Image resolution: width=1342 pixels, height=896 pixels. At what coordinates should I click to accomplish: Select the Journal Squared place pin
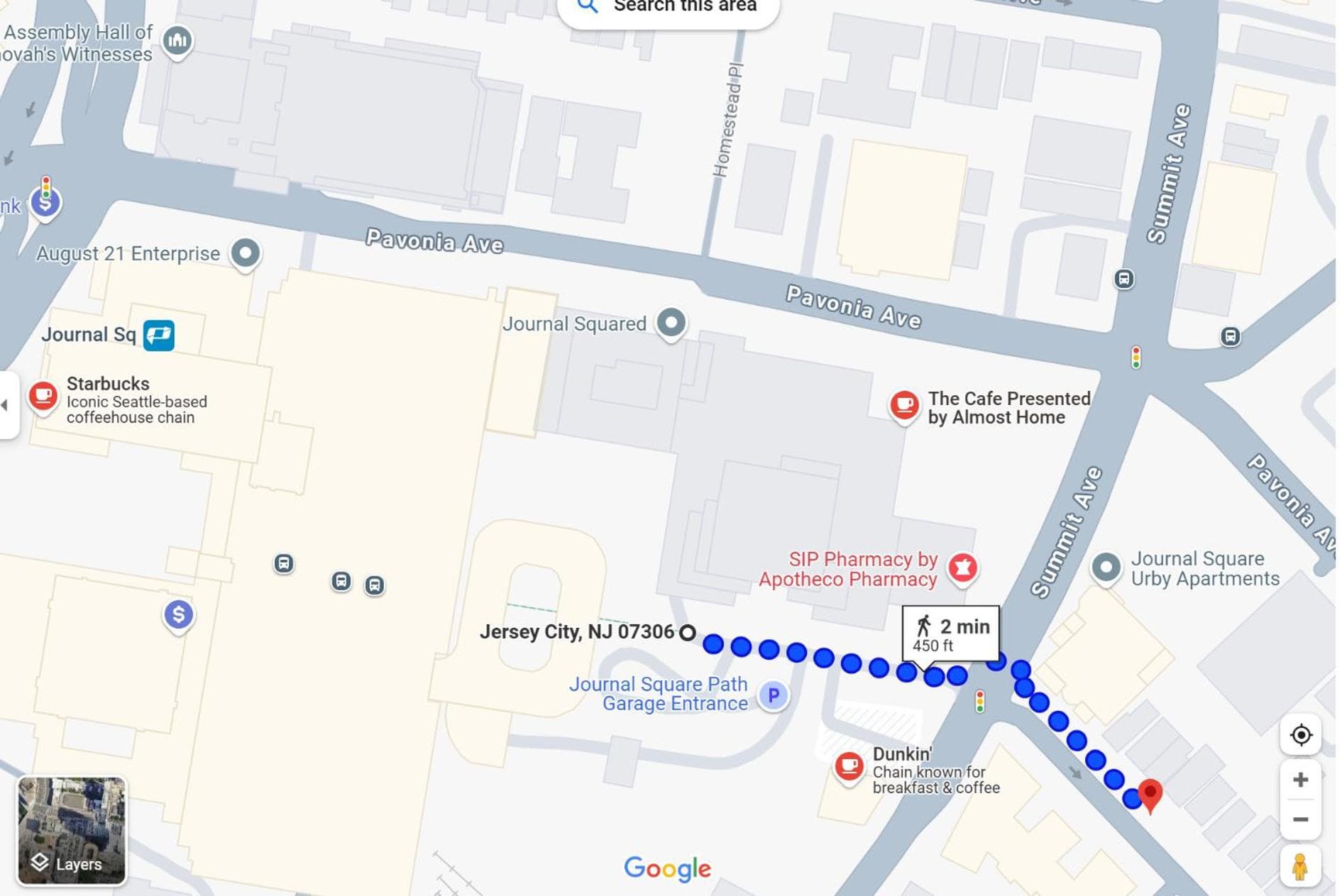tap(671, 323)
